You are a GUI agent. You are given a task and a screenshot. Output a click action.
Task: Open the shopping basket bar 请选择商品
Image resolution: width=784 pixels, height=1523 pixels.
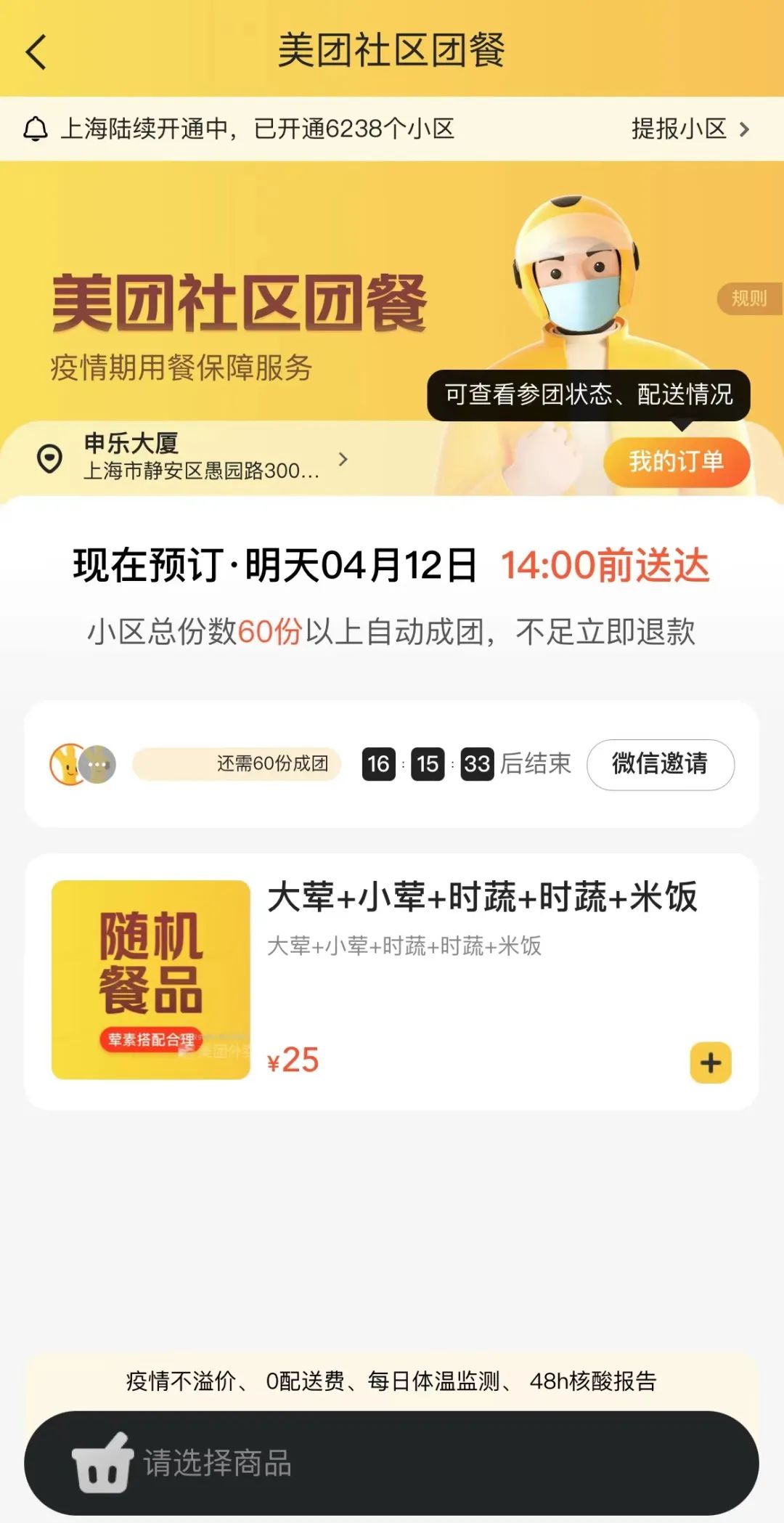pyautogui.click(x=392, y=1462)
